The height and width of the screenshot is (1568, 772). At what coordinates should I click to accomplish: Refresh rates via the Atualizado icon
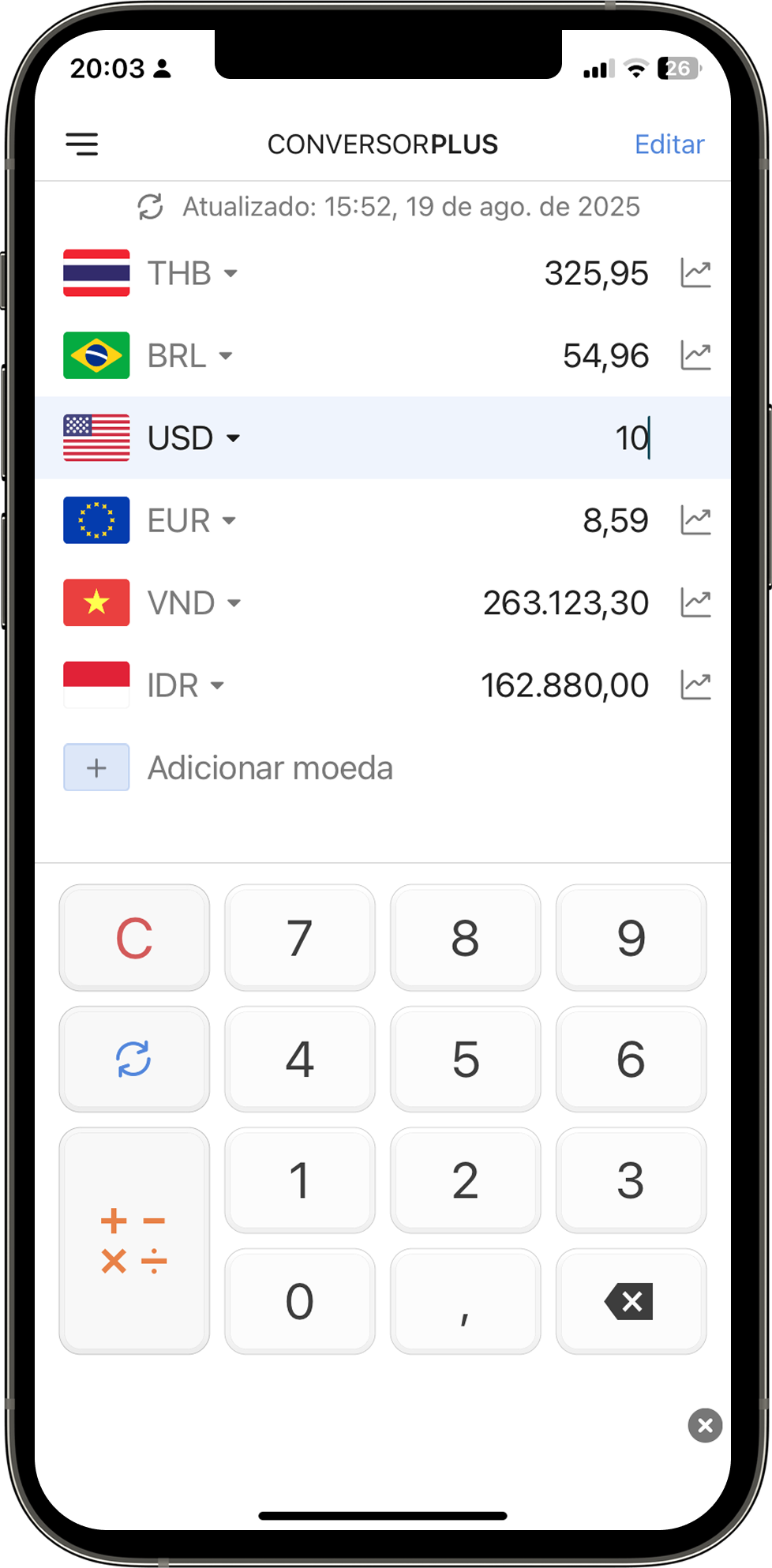[150, 207]
